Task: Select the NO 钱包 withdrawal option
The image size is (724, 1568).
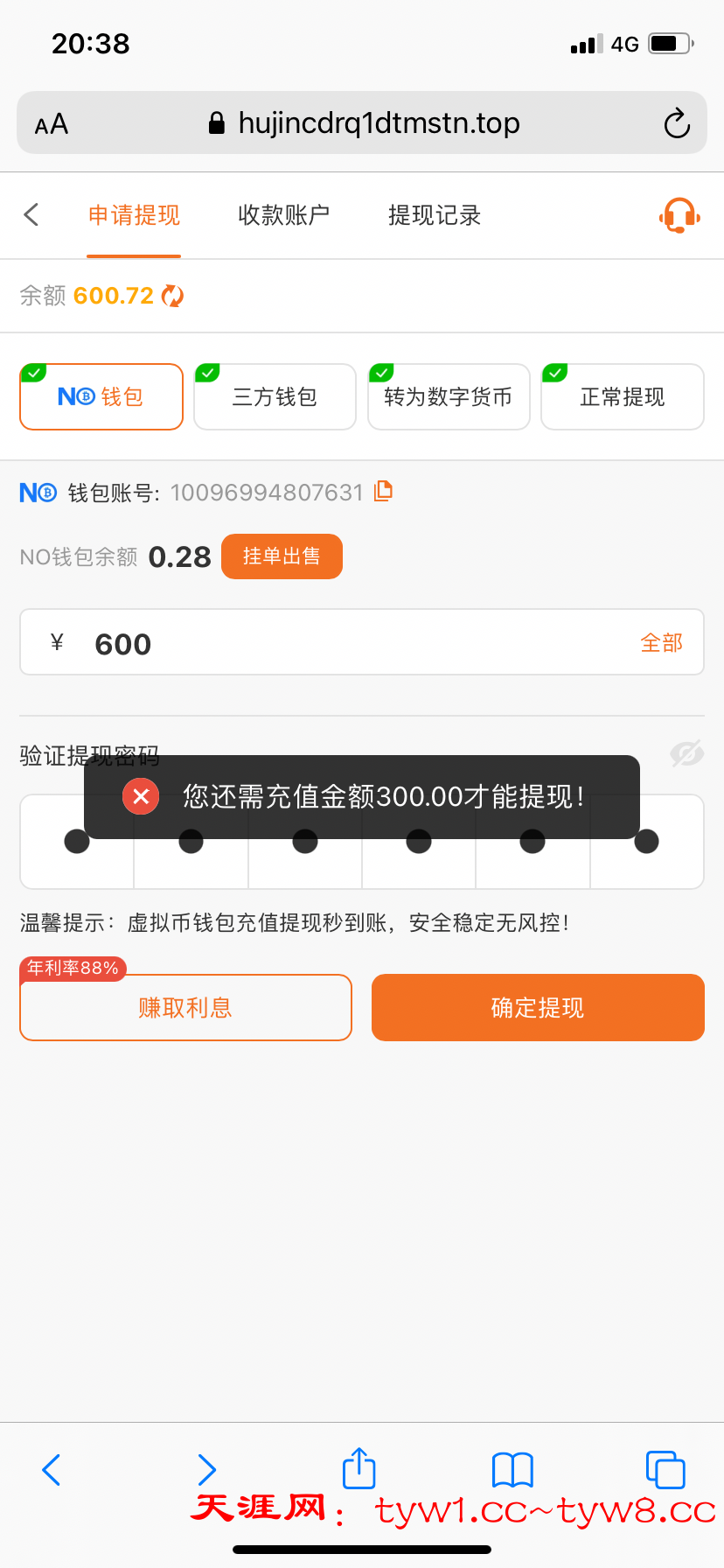Action: click(x=101, y=397)
